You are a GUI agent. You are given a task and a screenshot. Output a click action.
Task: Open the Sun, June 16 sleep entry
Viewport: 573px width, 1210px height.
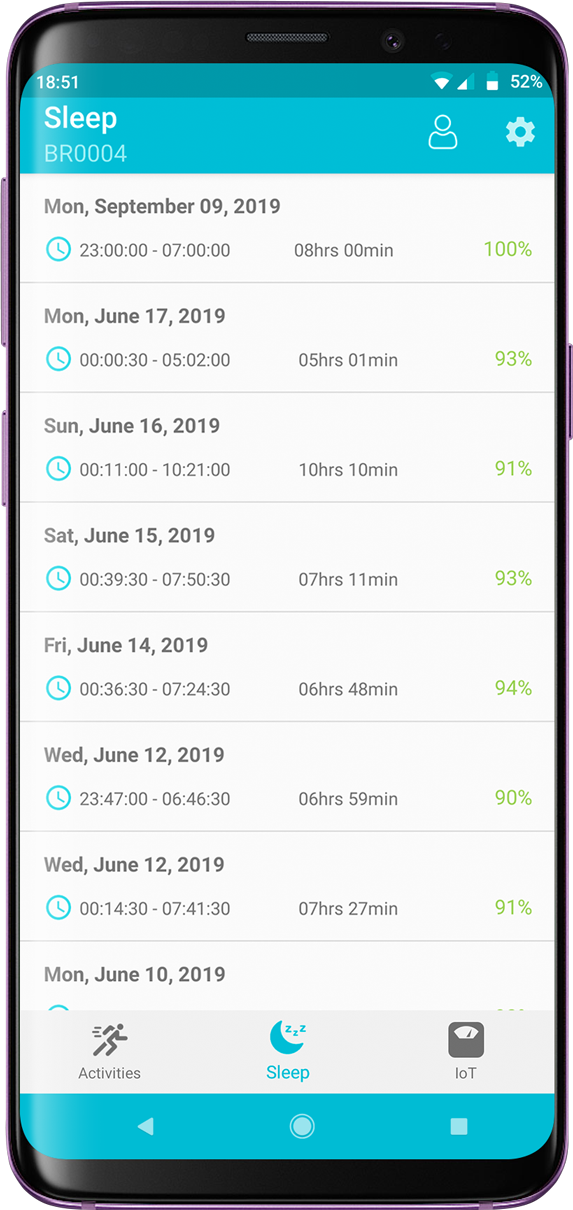tap(287, 448)
